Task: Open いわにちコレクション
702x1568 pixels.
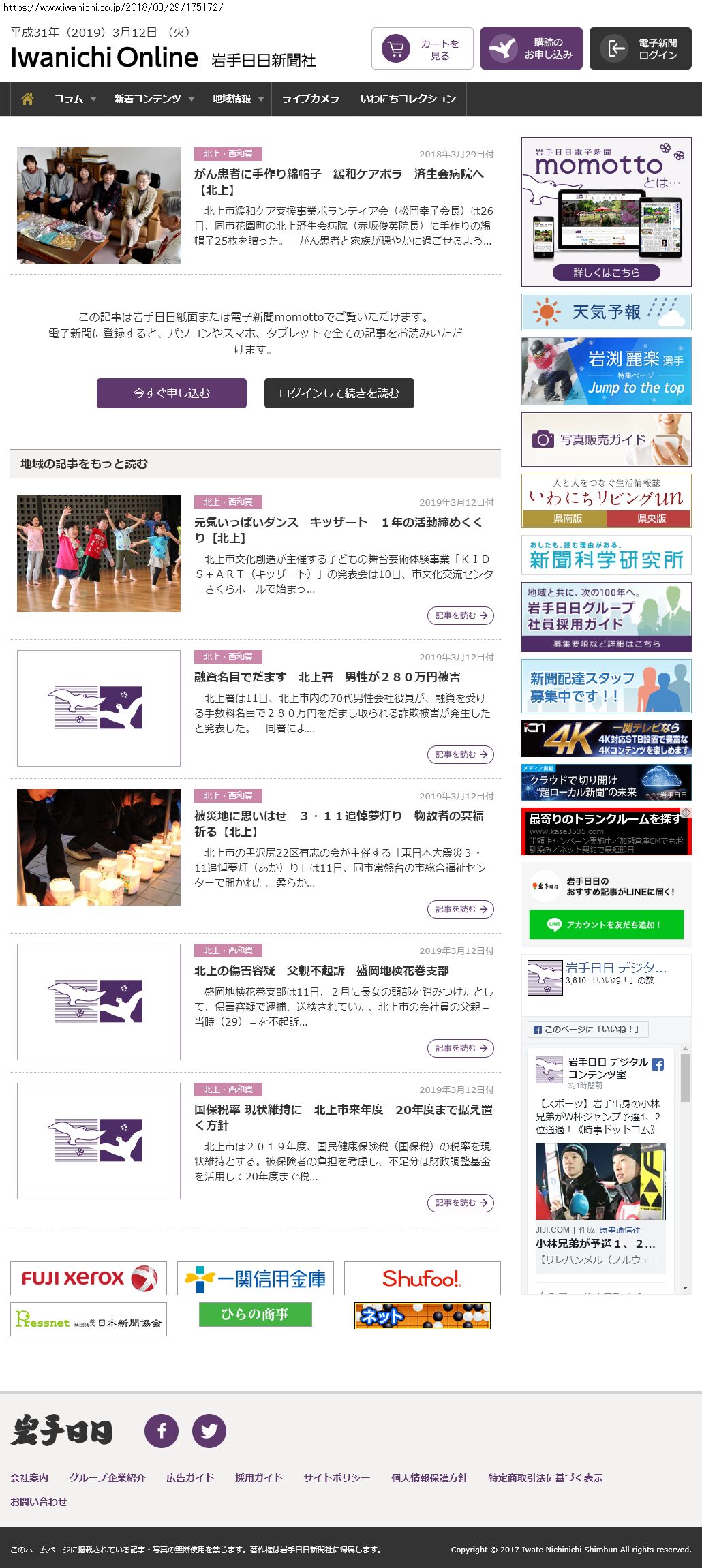Action: click(408, 99)
